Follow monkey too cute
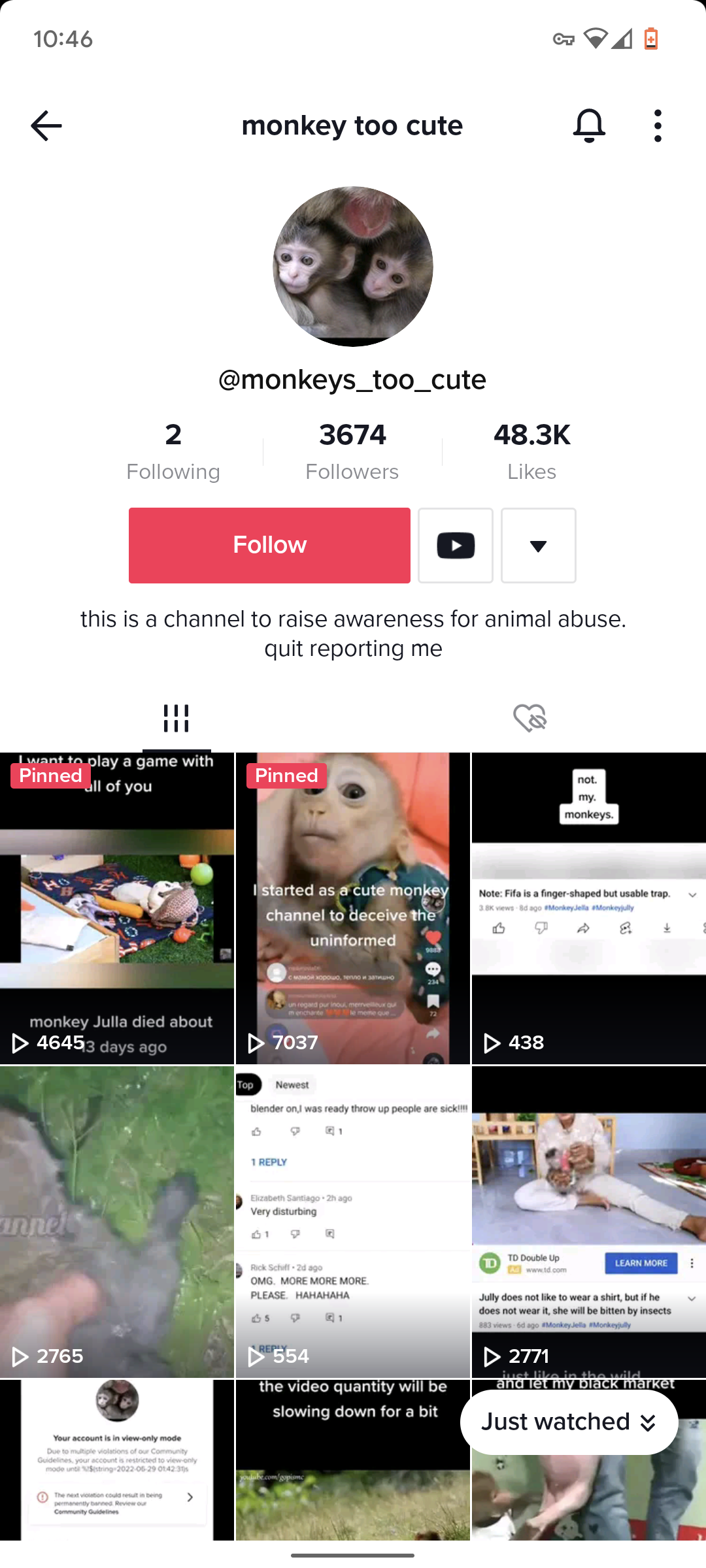Viewport: 706px width, 1568px height. pos(269,545)
